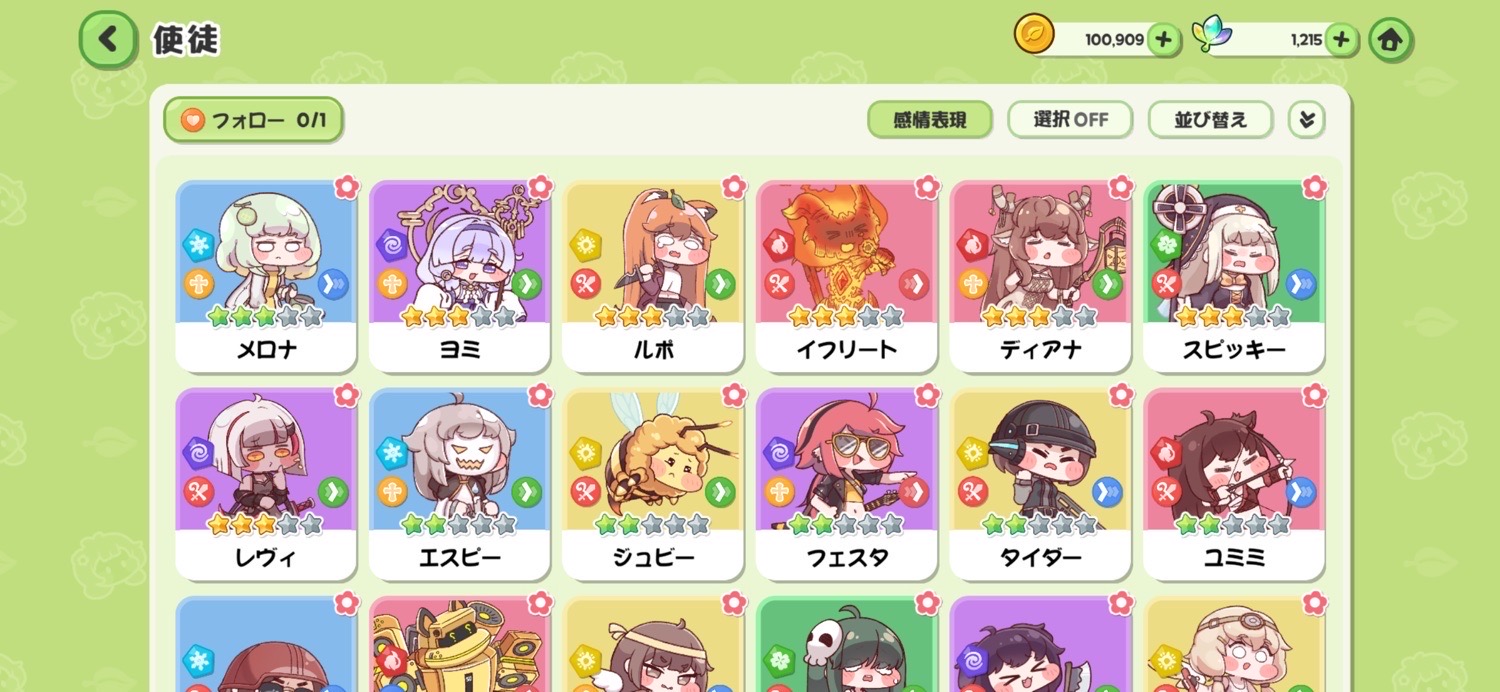The image size is (1500, 692).
Task: Return to the home screen
Action: pos(1390,40)
